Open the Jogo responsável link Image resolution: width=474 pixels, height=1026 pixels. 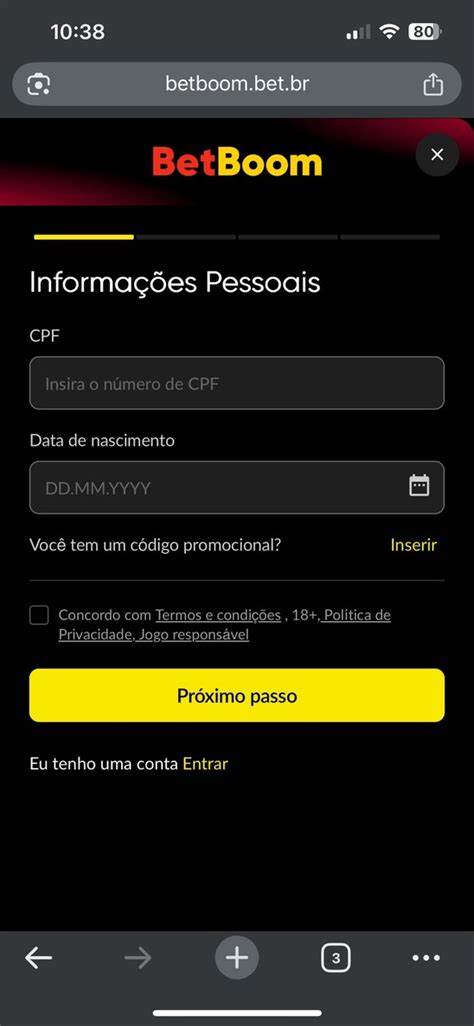click(193, 635)
